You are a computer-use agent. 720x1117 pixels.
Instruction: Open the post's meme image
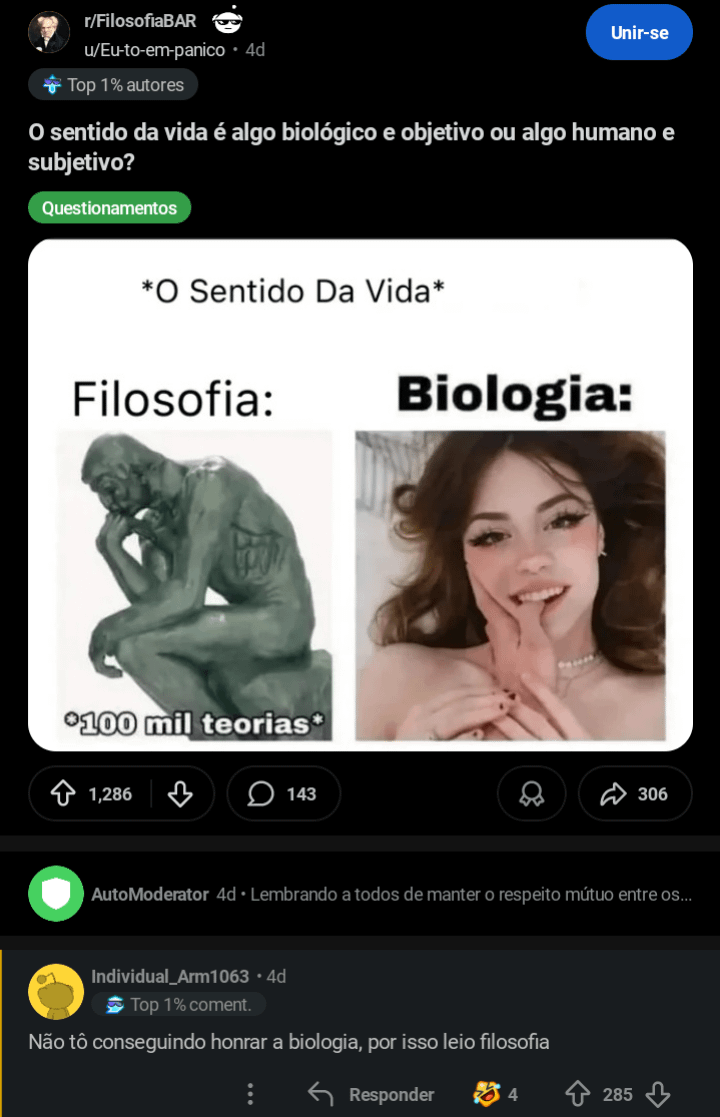pos(360,495)
